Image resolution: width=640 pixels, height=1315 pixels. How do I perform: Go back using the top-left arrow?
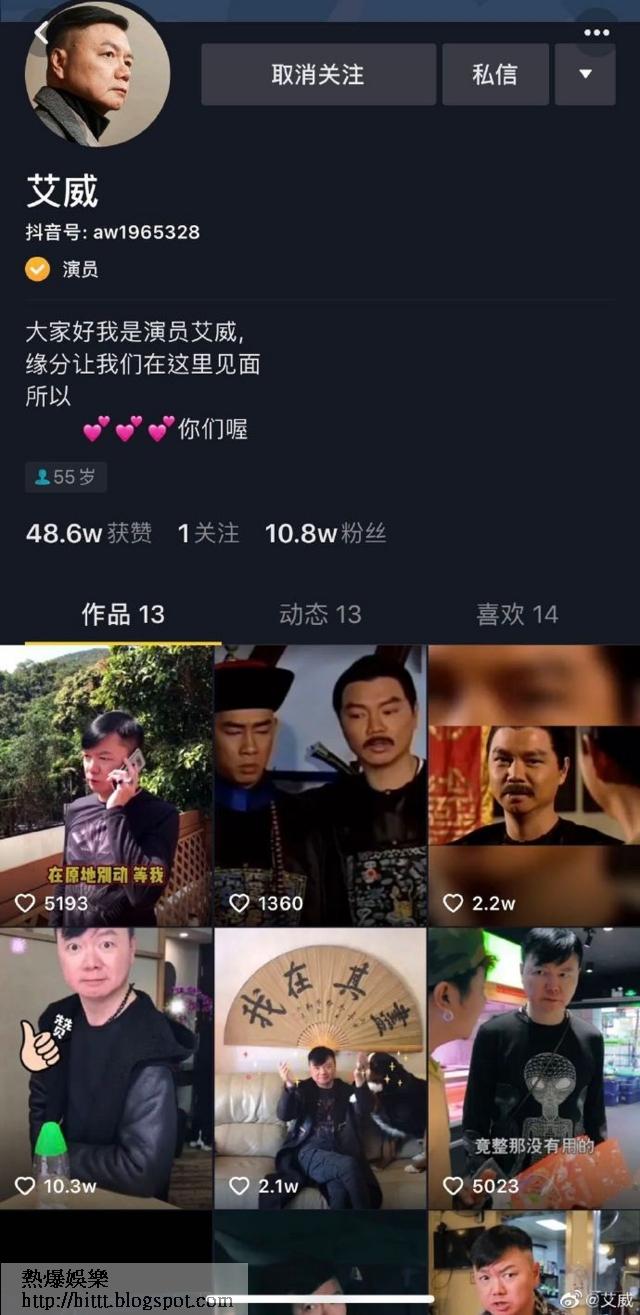(40, 31)
